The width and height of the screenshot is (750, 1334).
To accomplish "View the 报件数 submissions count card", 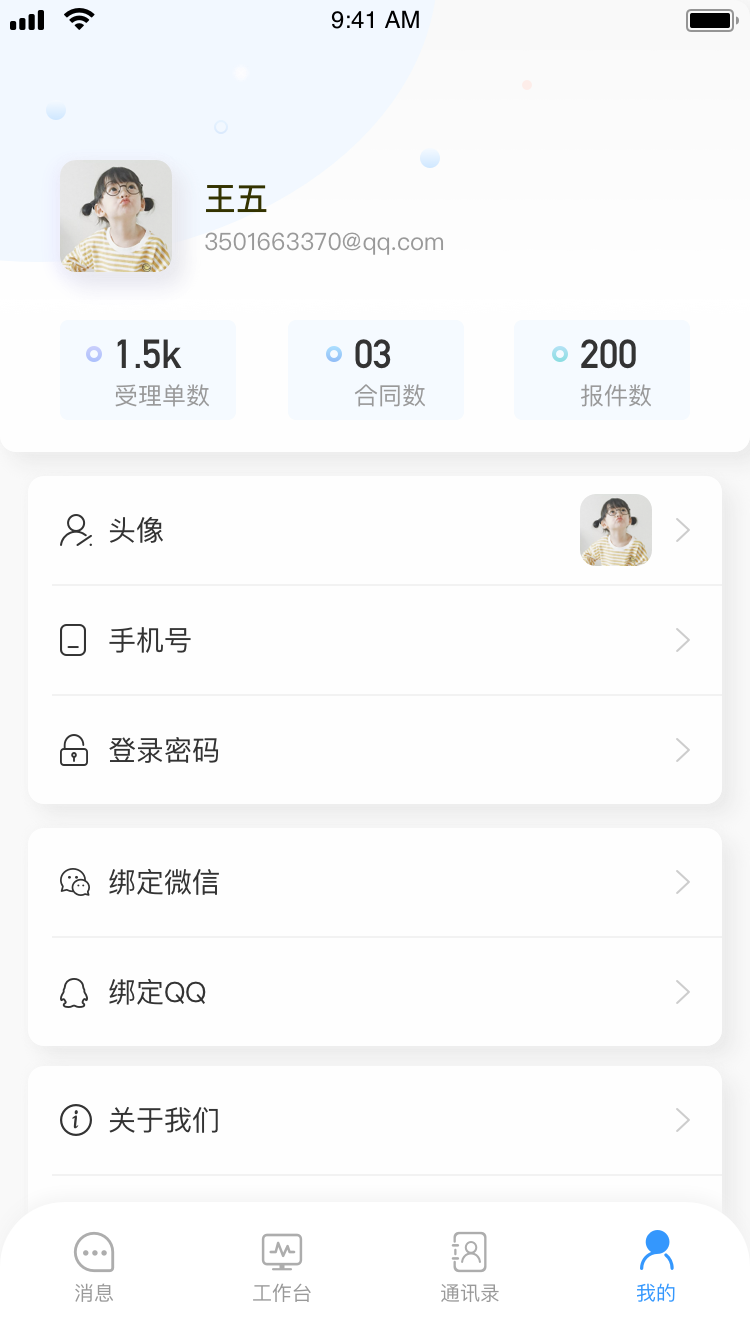I will point(602,370).
